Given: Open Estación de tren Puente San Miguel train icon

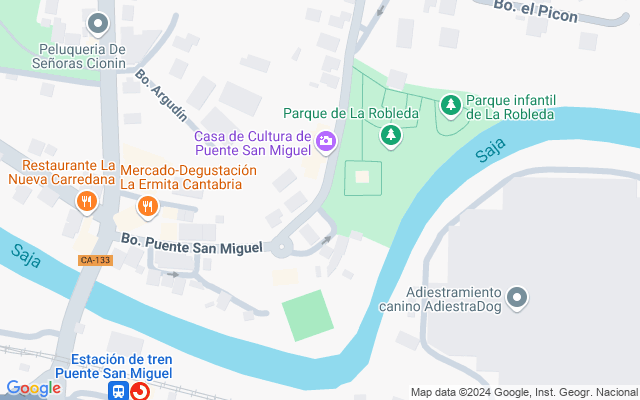Looking at the screenshot, I should (x=118, y=391).
